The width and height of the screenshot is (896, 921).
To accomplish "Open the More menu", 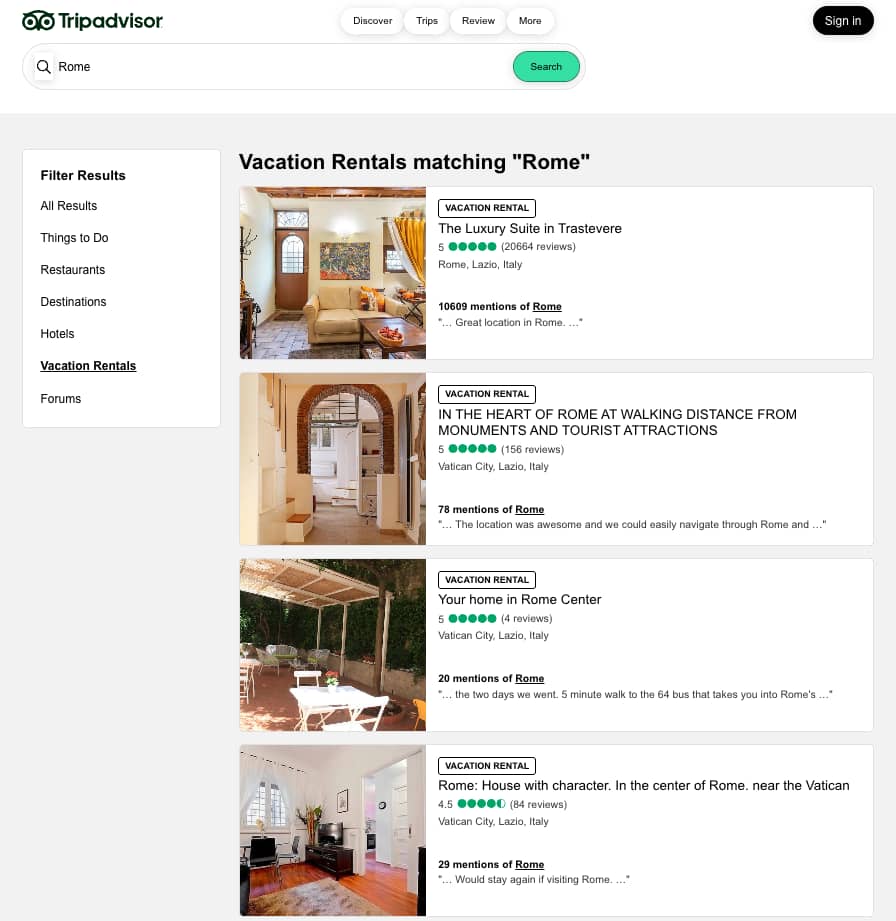I will click(530, 20).
